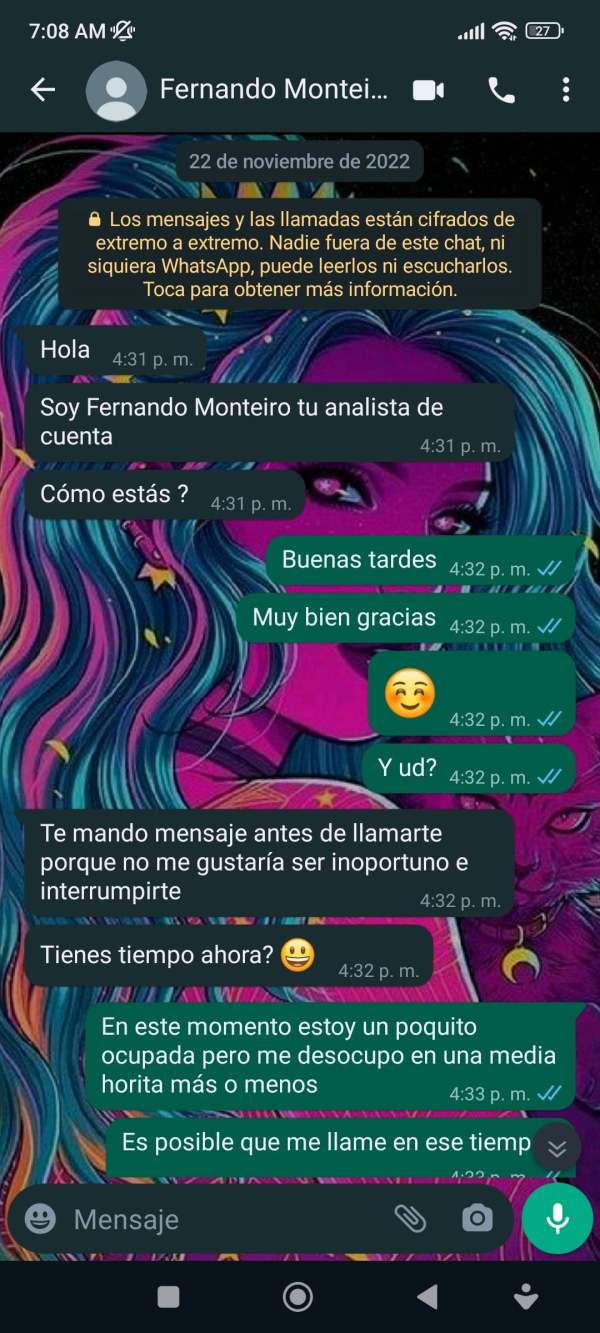Screen dimensions: 600x1333
Task: Open the emoji picker
Action: [40, 1218]
